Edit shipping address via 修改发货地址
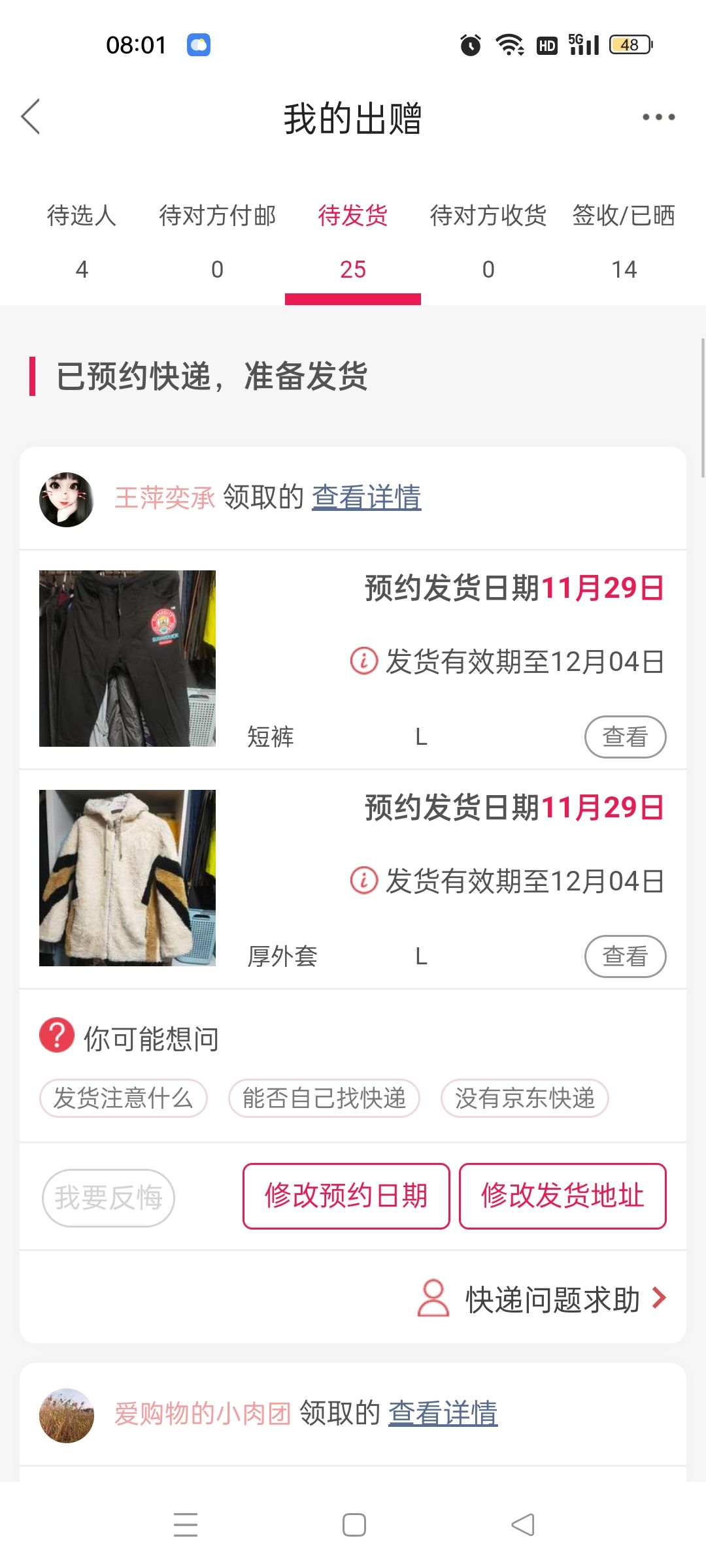 [x=563, y=1196]
